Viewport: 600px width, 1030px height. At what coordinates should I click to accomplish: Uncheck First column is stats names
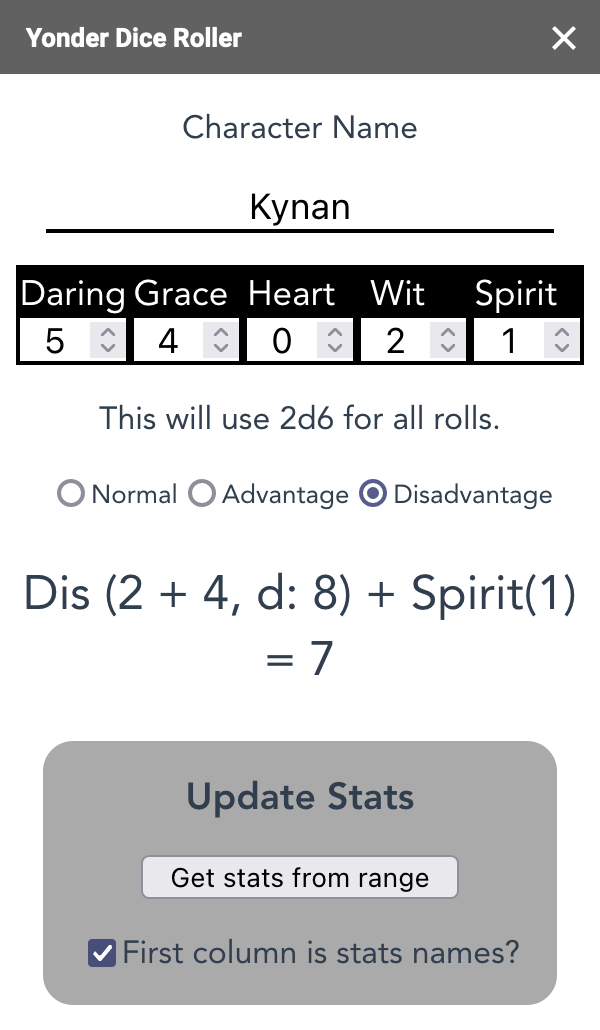[102, 952]
